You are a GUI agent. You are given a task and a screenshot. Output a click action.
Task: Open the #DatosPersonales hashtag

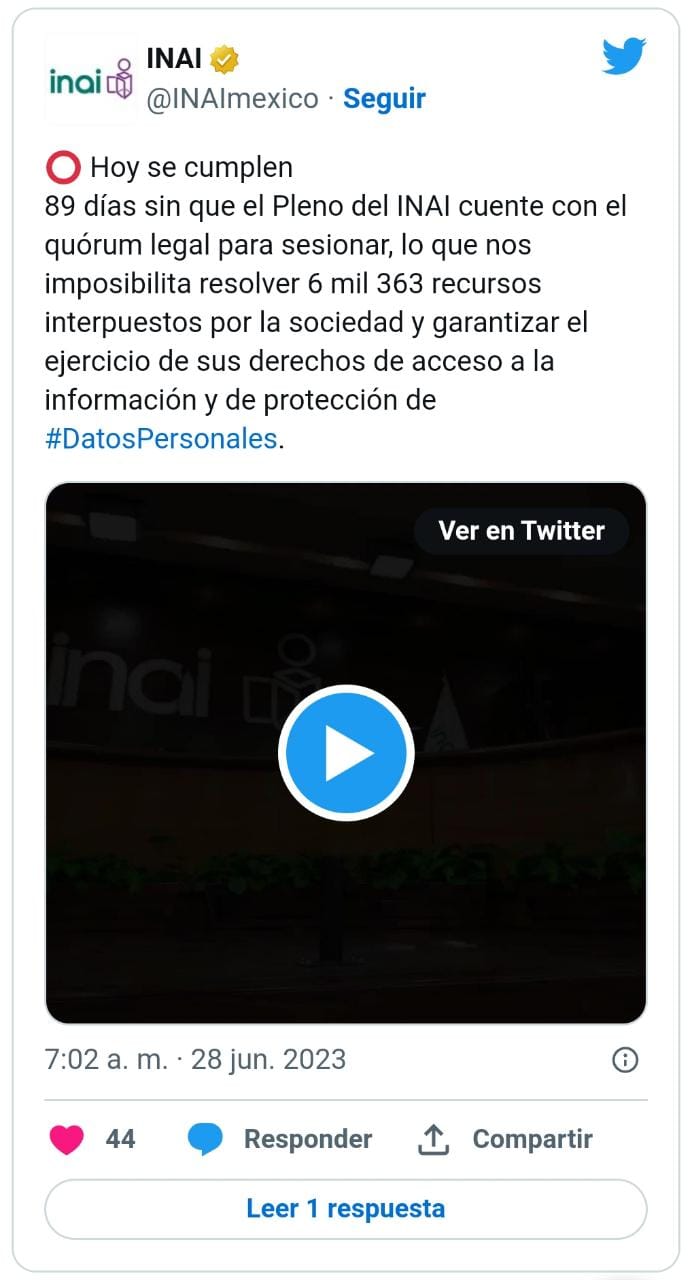[x=161, y=439]
